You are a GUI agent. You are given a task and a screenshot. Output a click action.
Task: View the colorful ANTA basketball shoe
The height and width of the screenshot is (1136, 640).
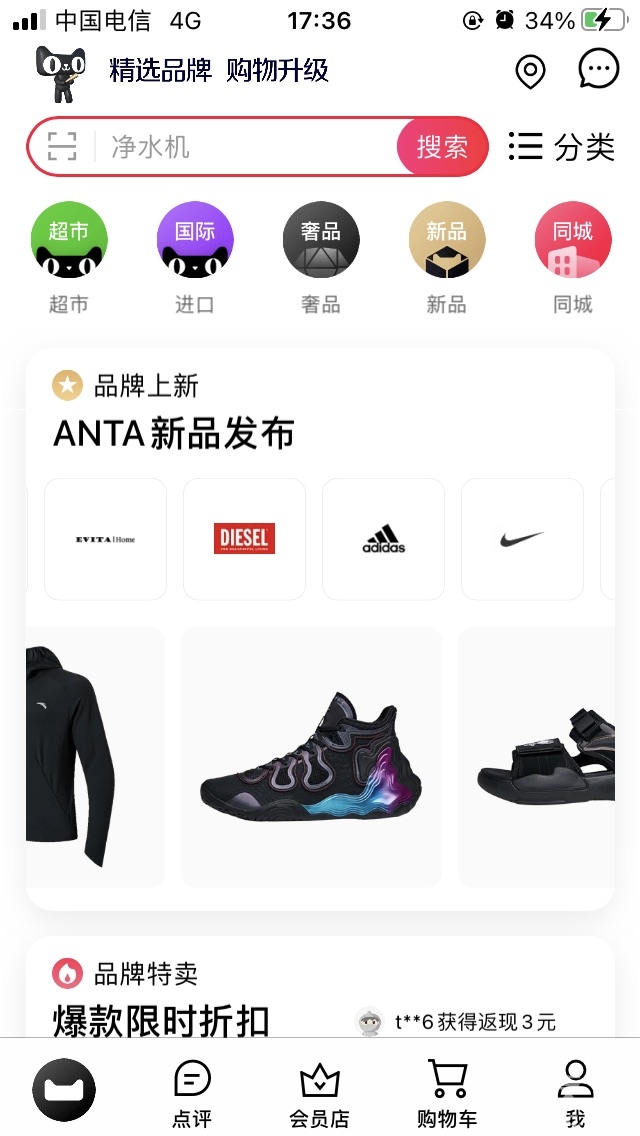point(311,757)
